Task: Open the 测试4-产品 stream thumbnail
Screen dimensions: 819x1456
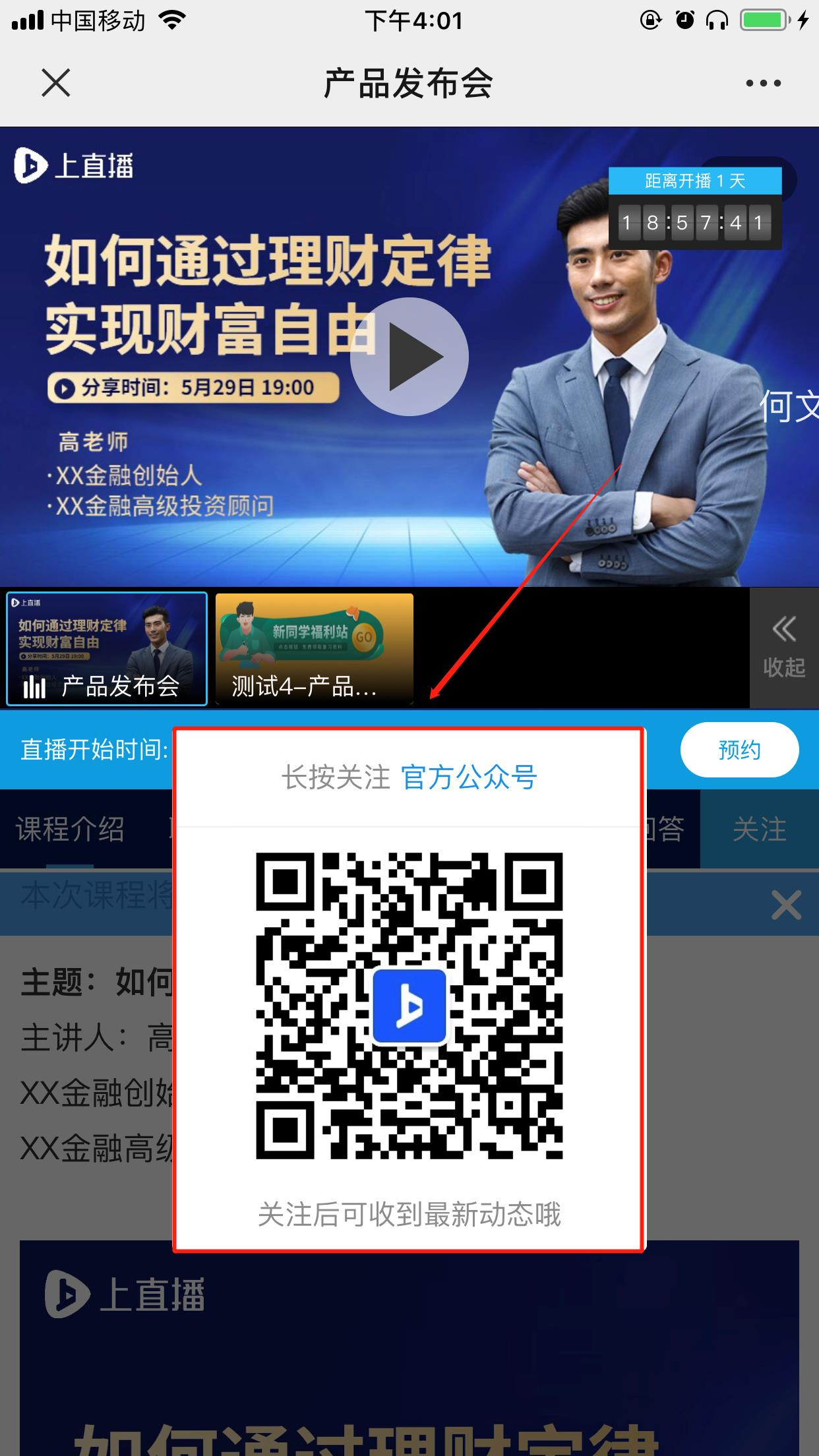Action: [315, 649]
